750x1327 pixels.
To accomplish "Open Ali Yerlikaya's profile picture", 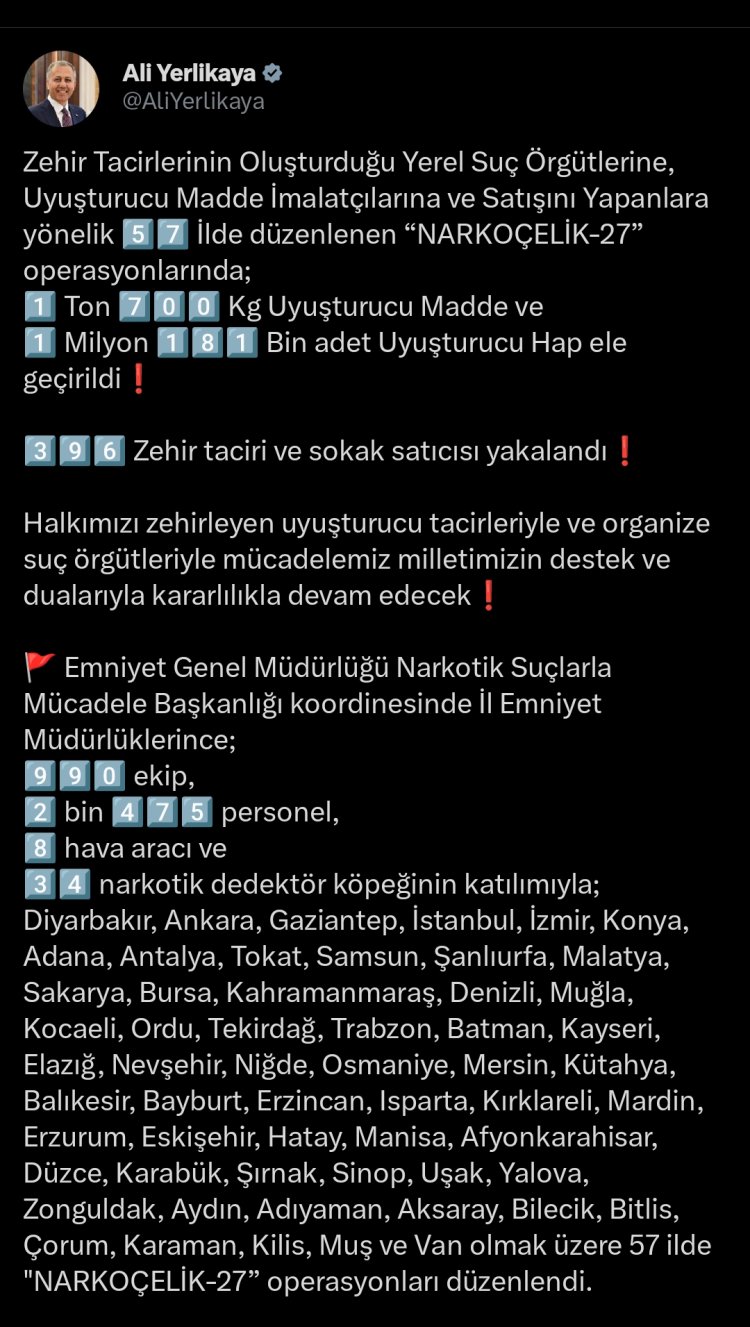I will click(x=61, y=89).
